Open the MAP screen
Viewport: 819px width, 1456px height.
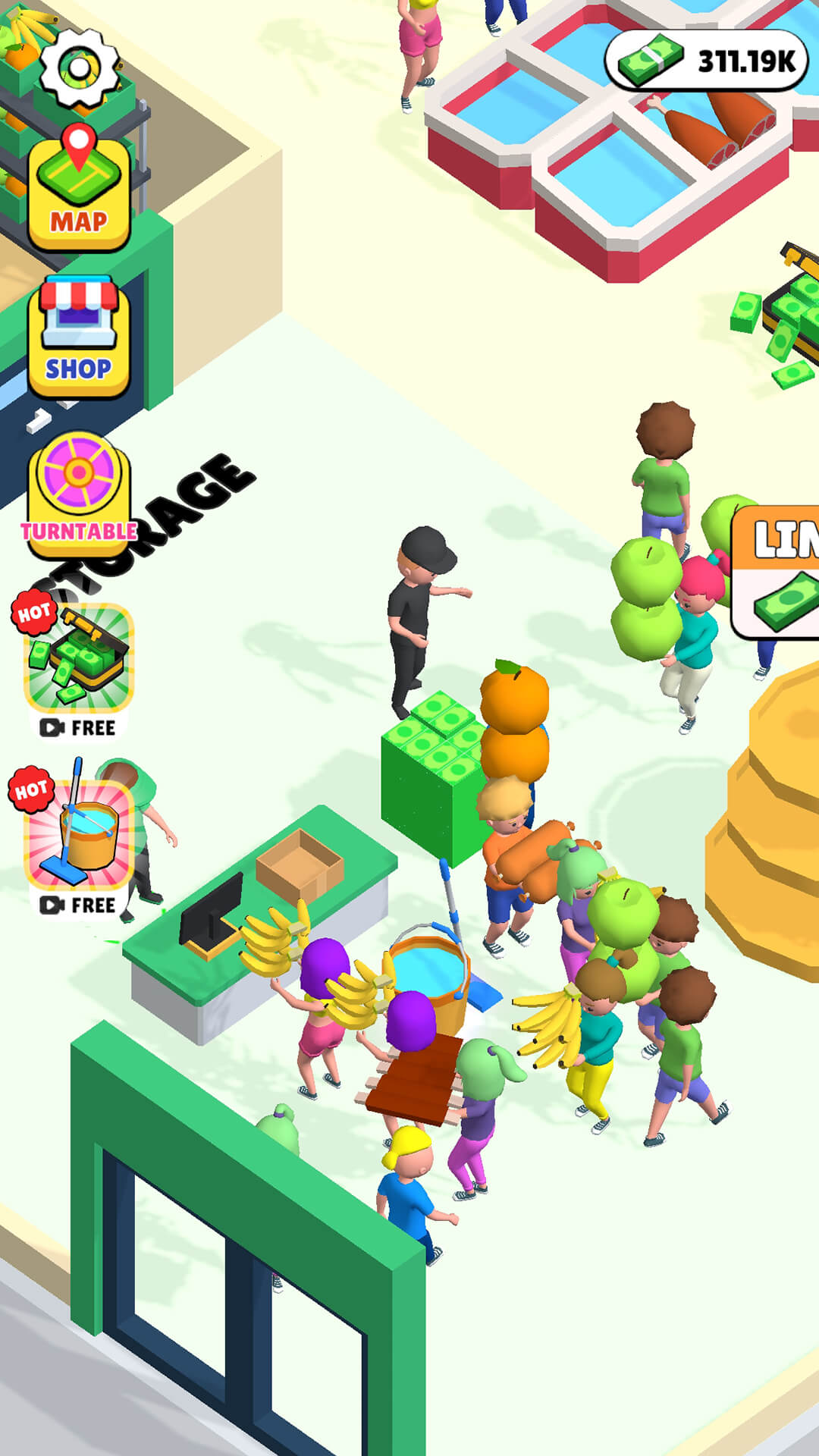pyautogui.click(x=78, y=186)
